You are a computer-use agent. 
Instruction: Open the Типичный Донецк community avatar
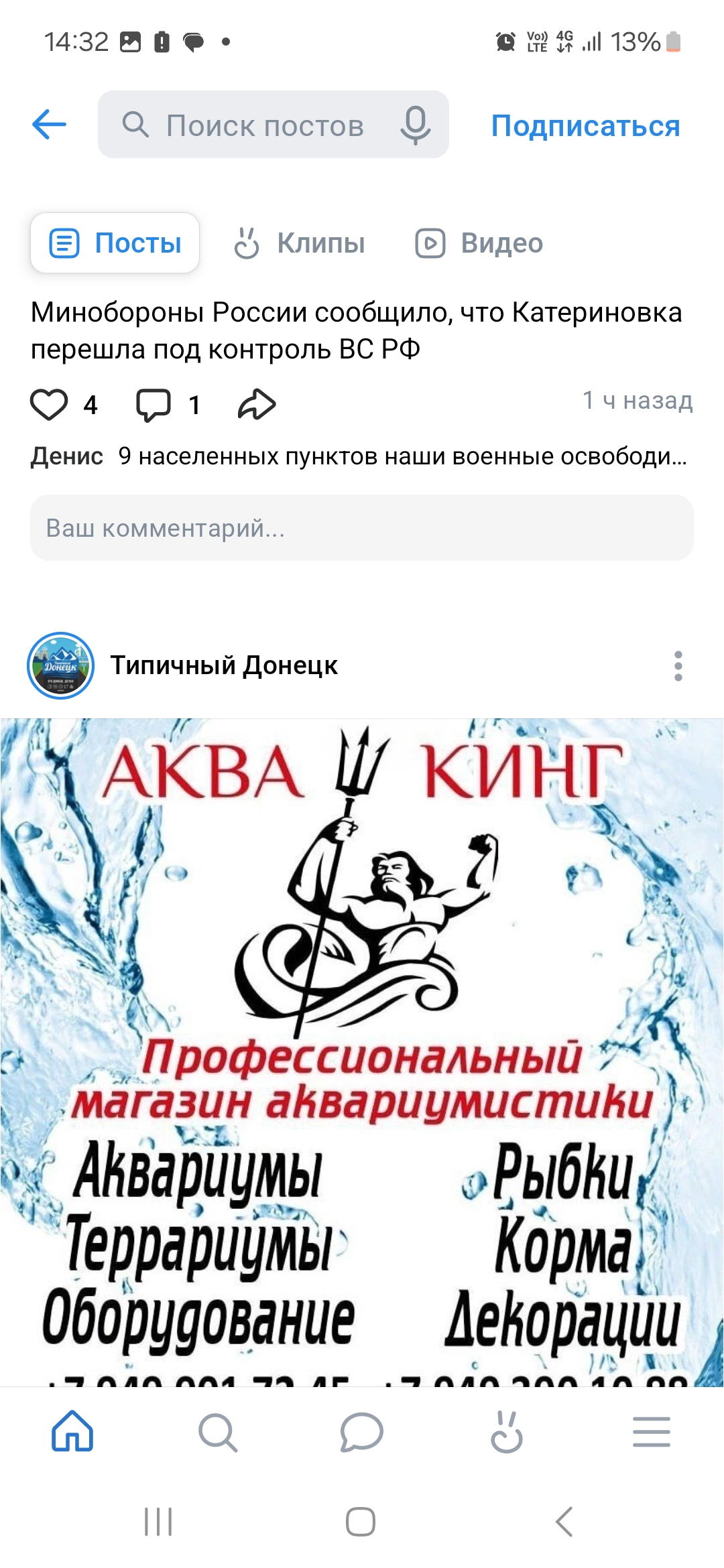(60, 665)
